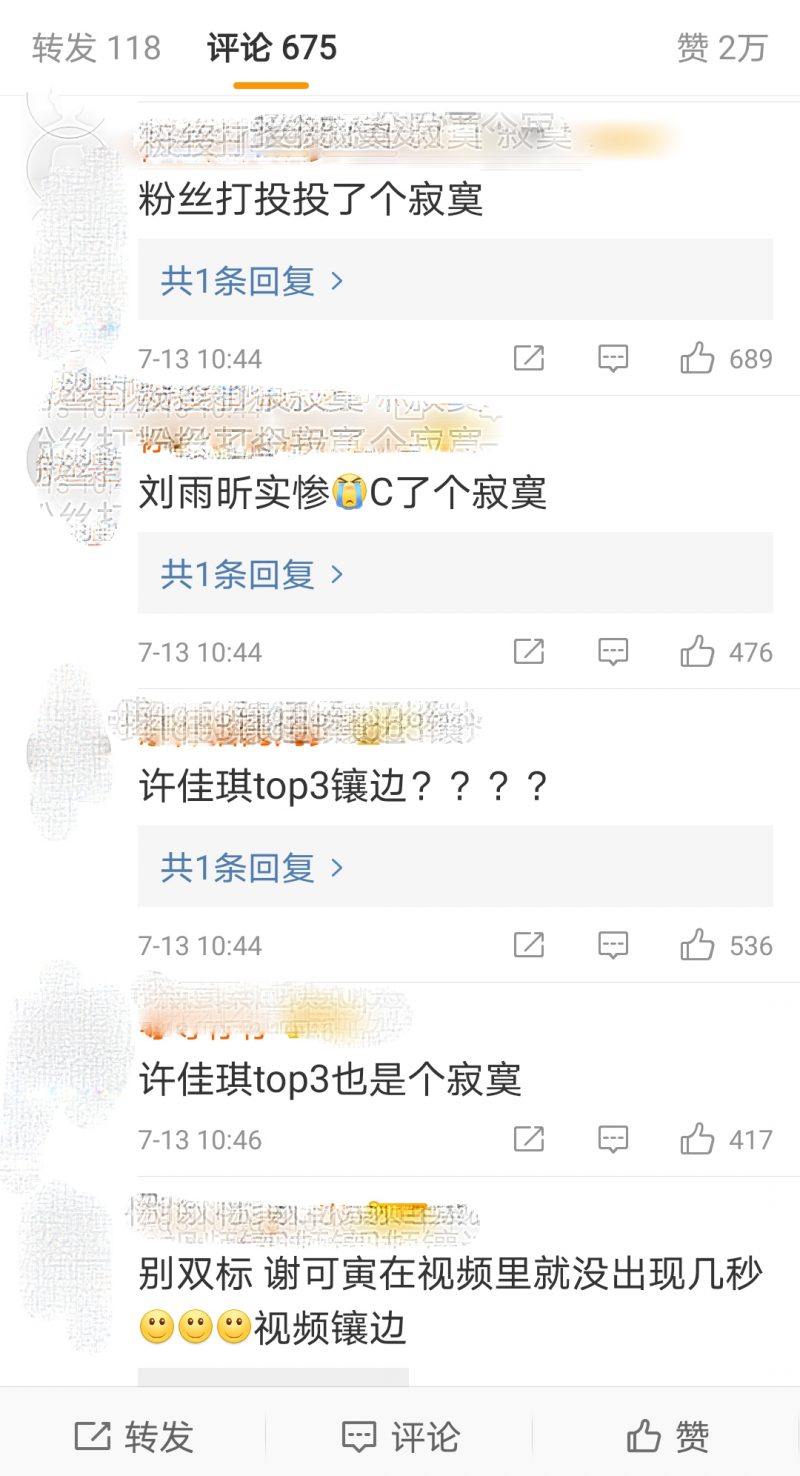Open the 评论 675 tab
This screenshot has width=800, height=1476.
[272, 48]
